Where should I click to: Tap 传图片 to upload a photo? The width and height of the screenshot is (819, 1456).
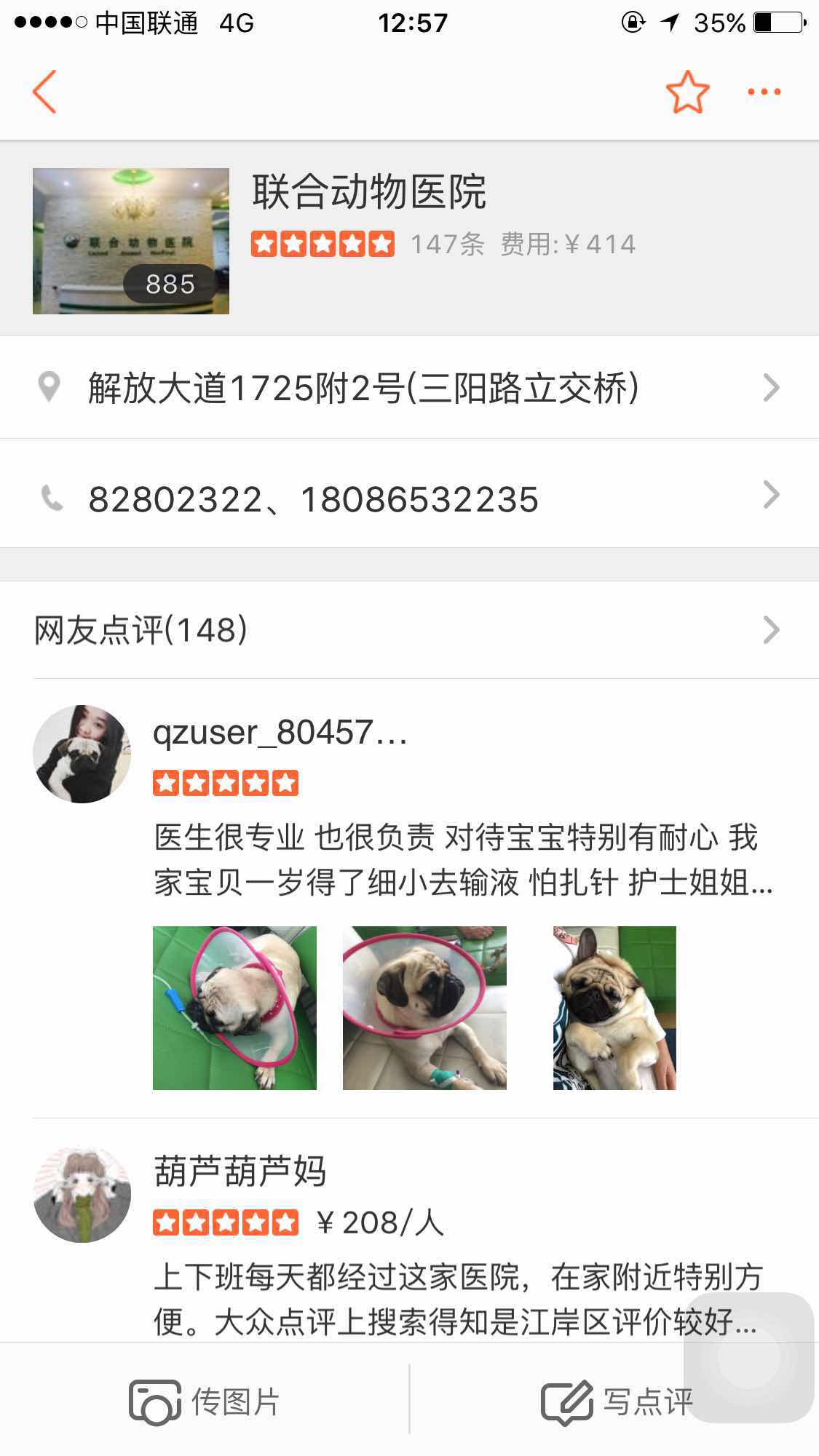coord(205,1401)
